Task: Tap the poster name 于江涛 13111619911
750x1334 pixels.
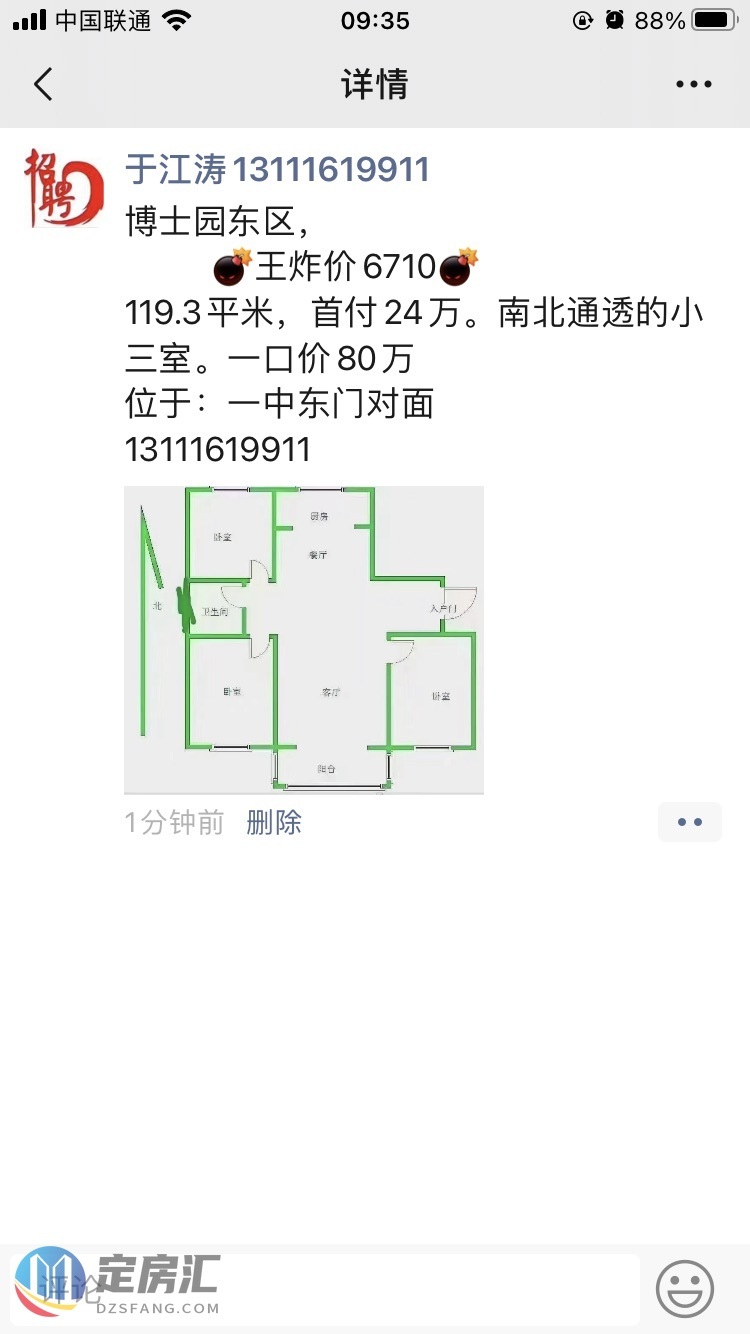Action: coord(277,170)
